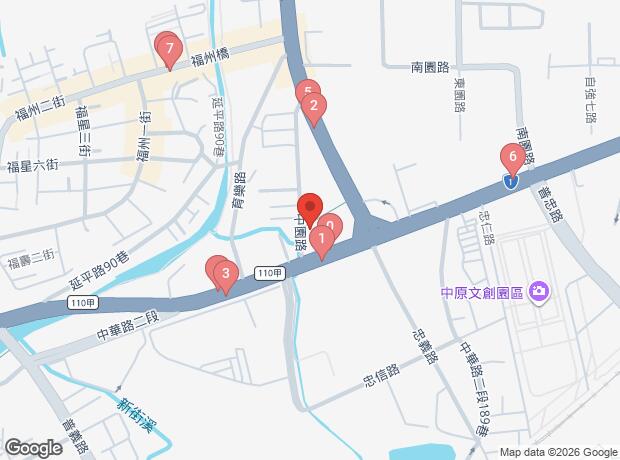The width and height of the screenshot is (620, 460).
Task: Tap map marker number 2
Action: 314,106
